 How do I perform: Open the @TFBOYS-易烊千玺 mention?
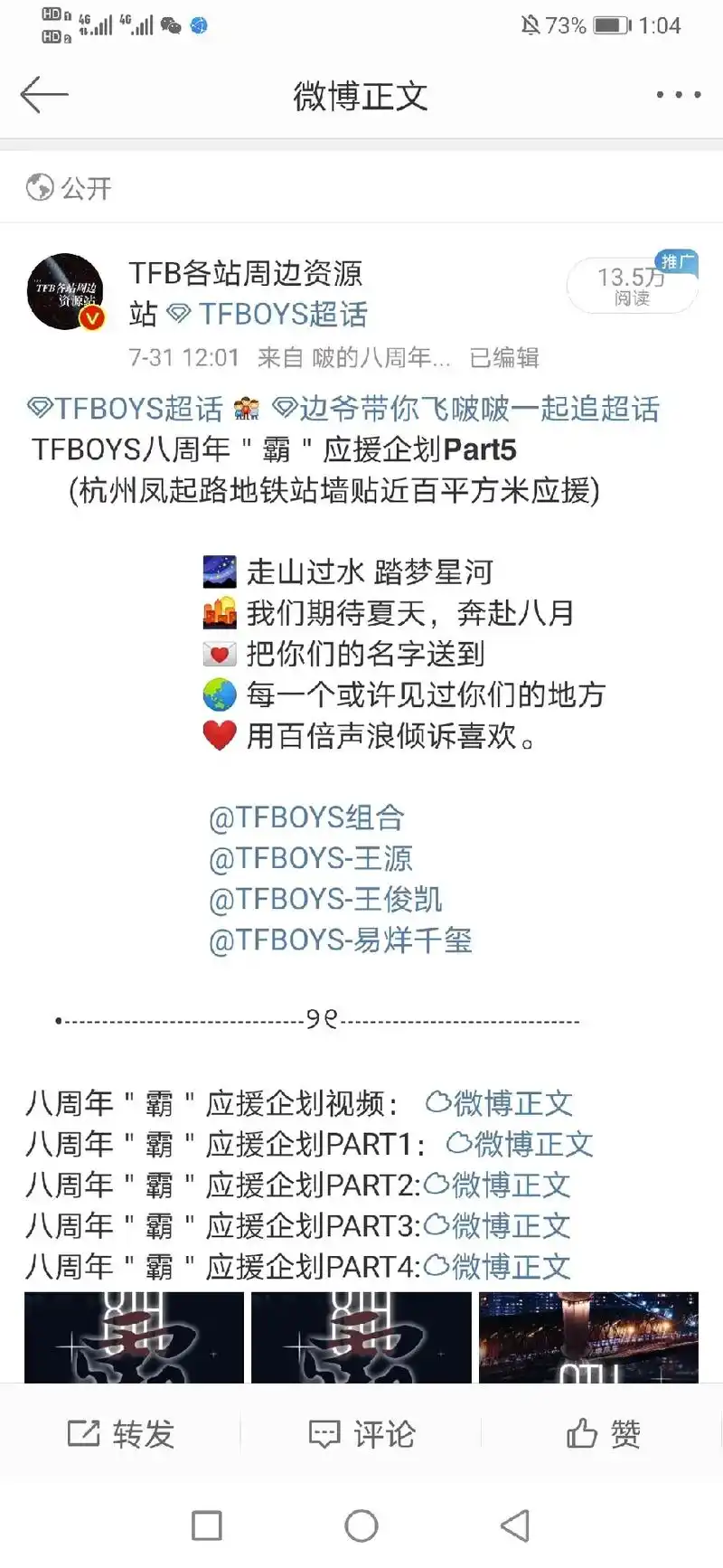click(x=337, y=940)
